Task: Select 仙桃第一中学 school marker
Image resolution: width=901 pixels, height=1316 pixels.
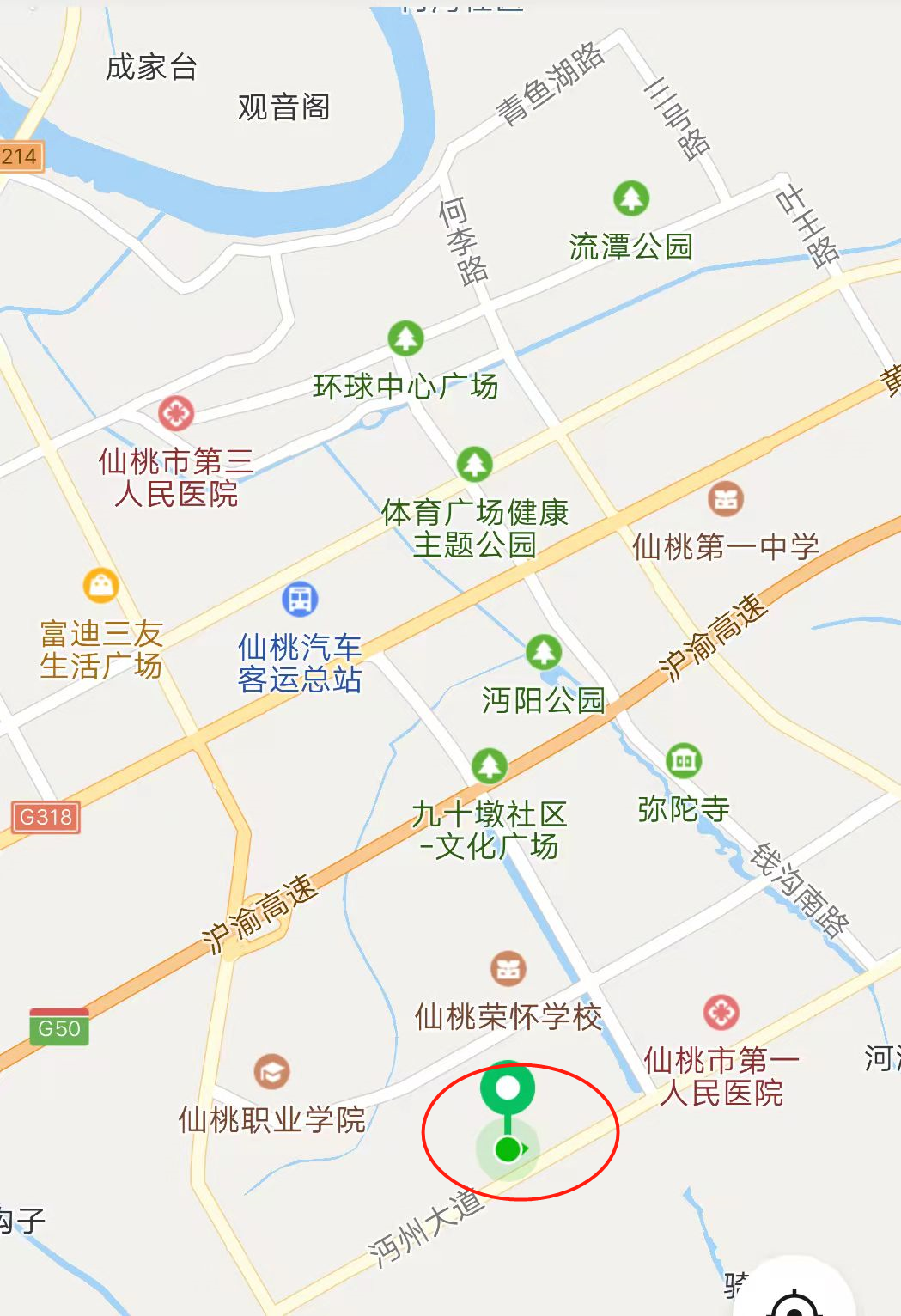Action: tap(726, 498)
